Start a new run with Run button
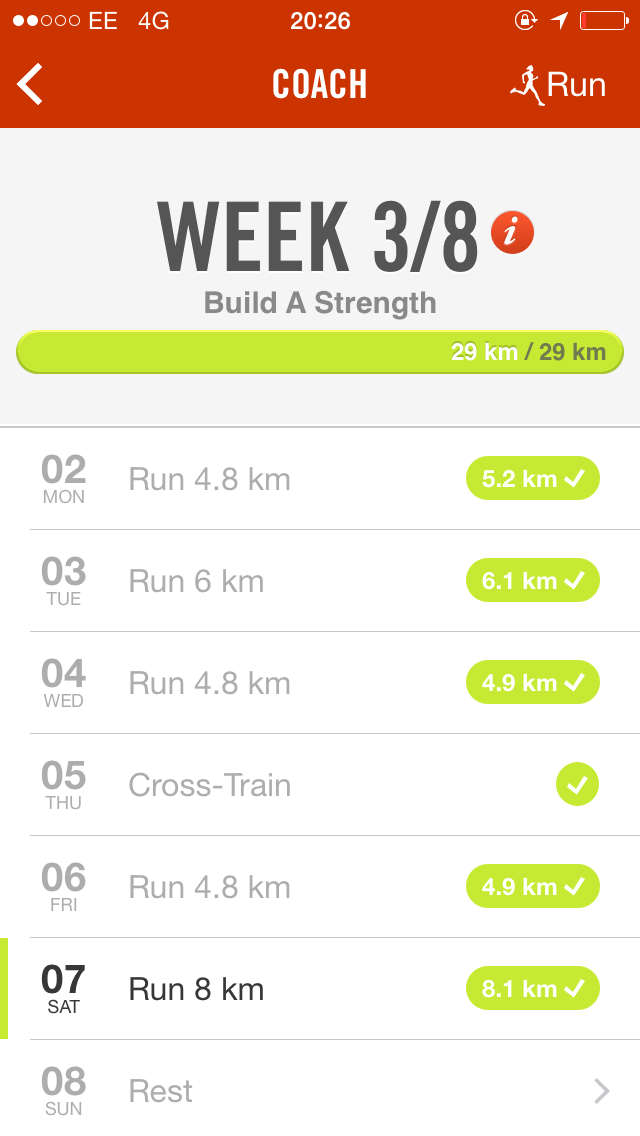 click(558, 84)
